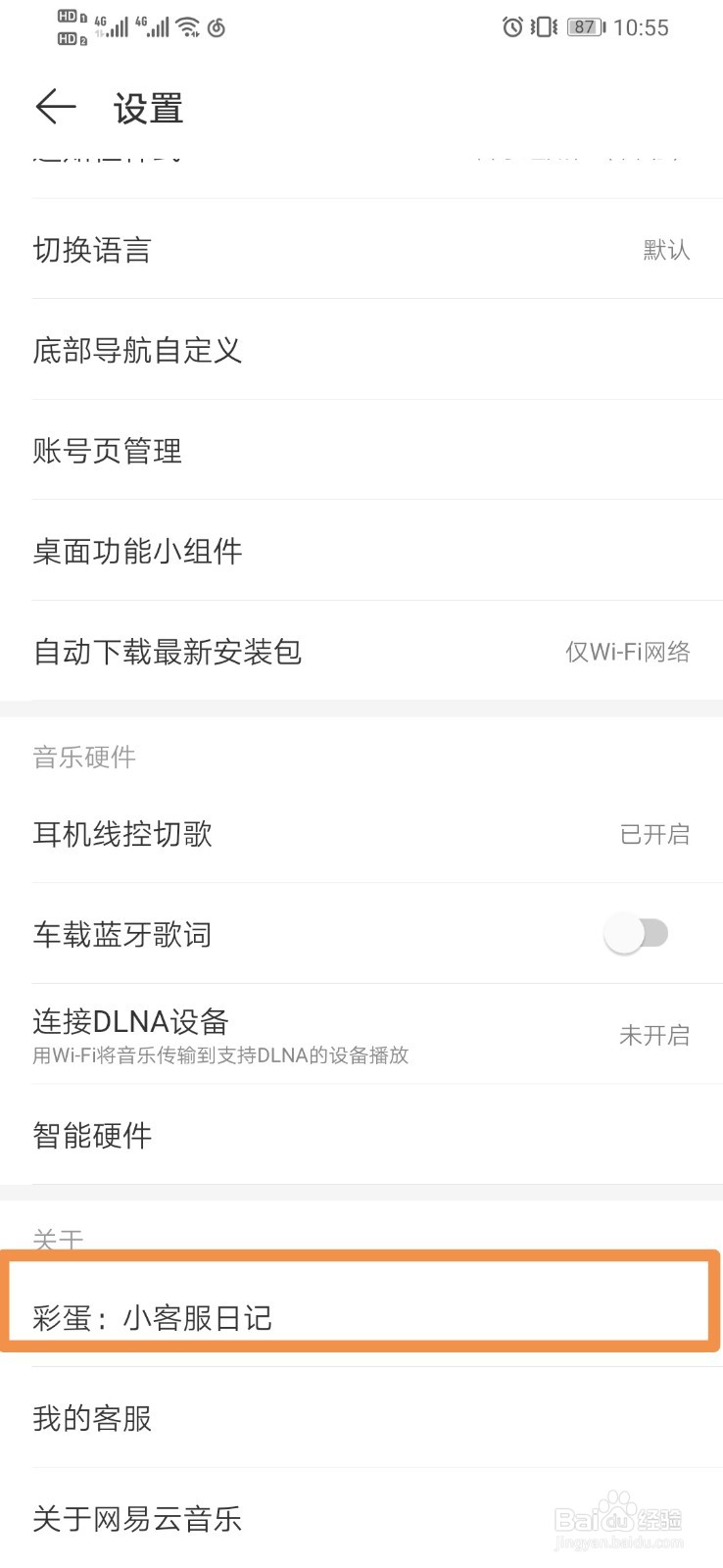Open 账号页管理
Viewport: 723px width, 1568px height.
[x=361, y=451]
